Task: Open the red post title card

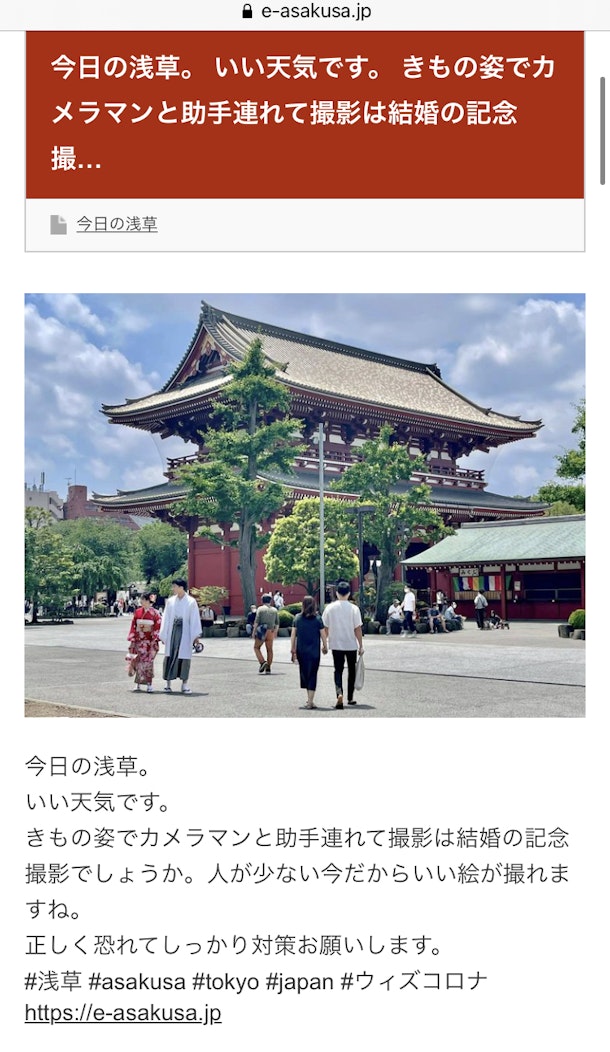Action: coord(304,114)
